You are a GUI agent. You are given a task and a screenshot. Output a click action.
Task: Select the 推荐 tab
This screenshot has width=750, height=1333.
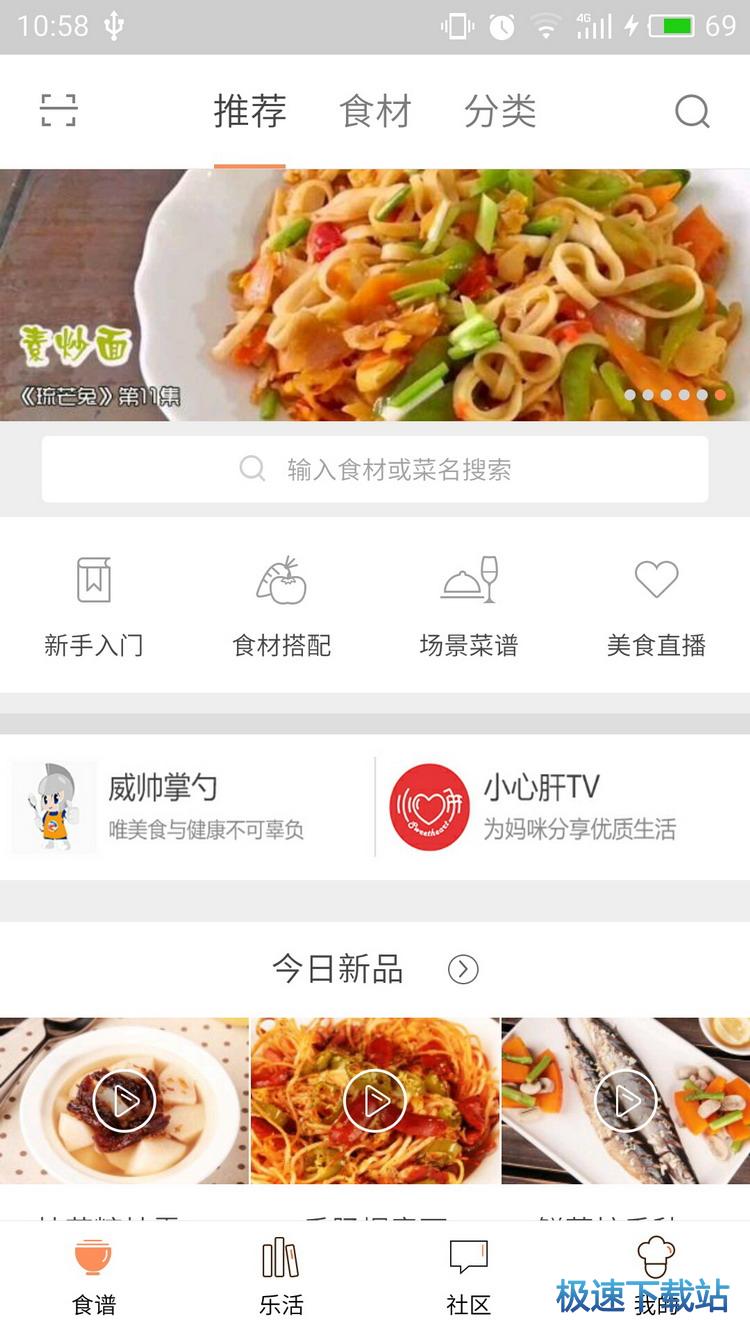click(250, 111)
